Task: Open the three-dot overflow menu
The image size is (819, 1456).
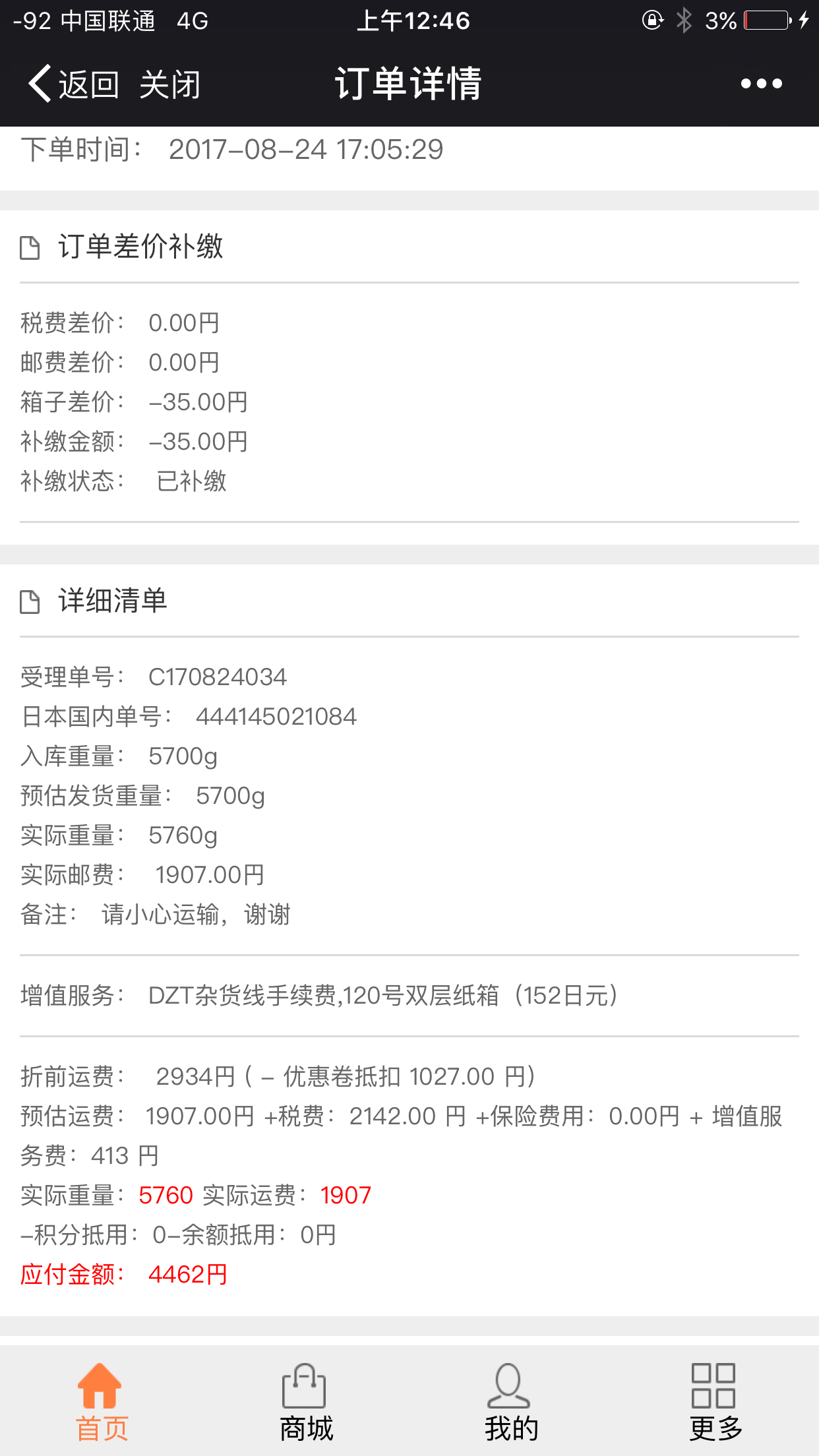Action: 761,84
